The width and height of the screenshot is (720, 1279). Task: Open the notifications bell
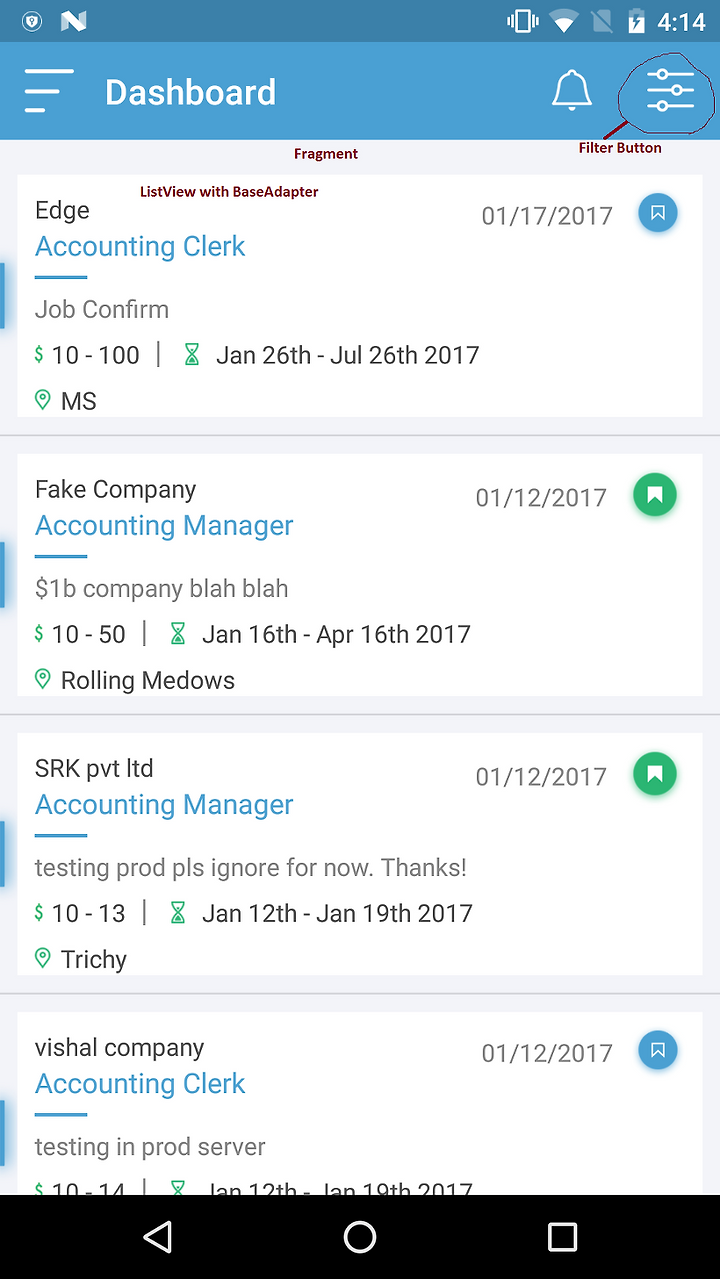[x=572, y=91]
